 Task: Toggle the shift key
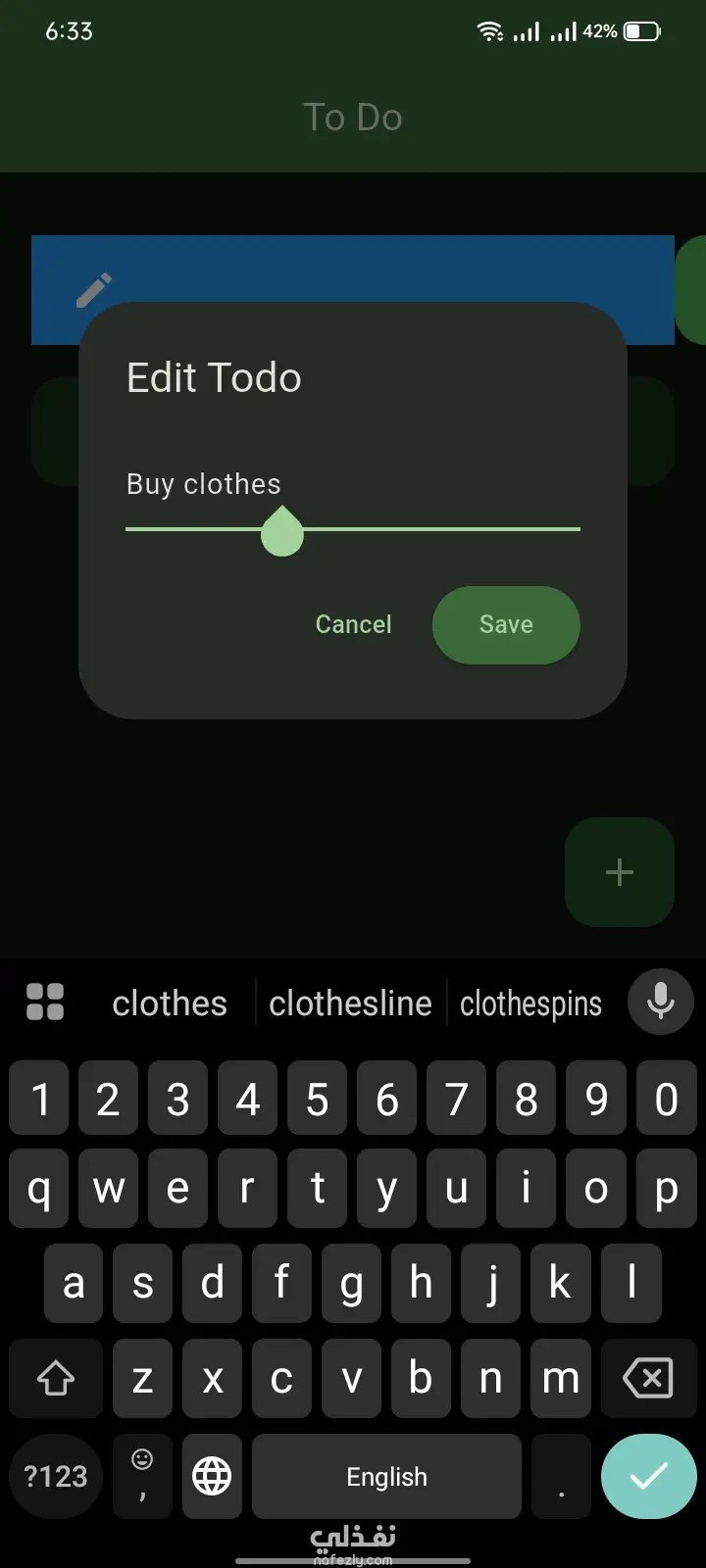pyautogui.click(x=56, y=1379)
